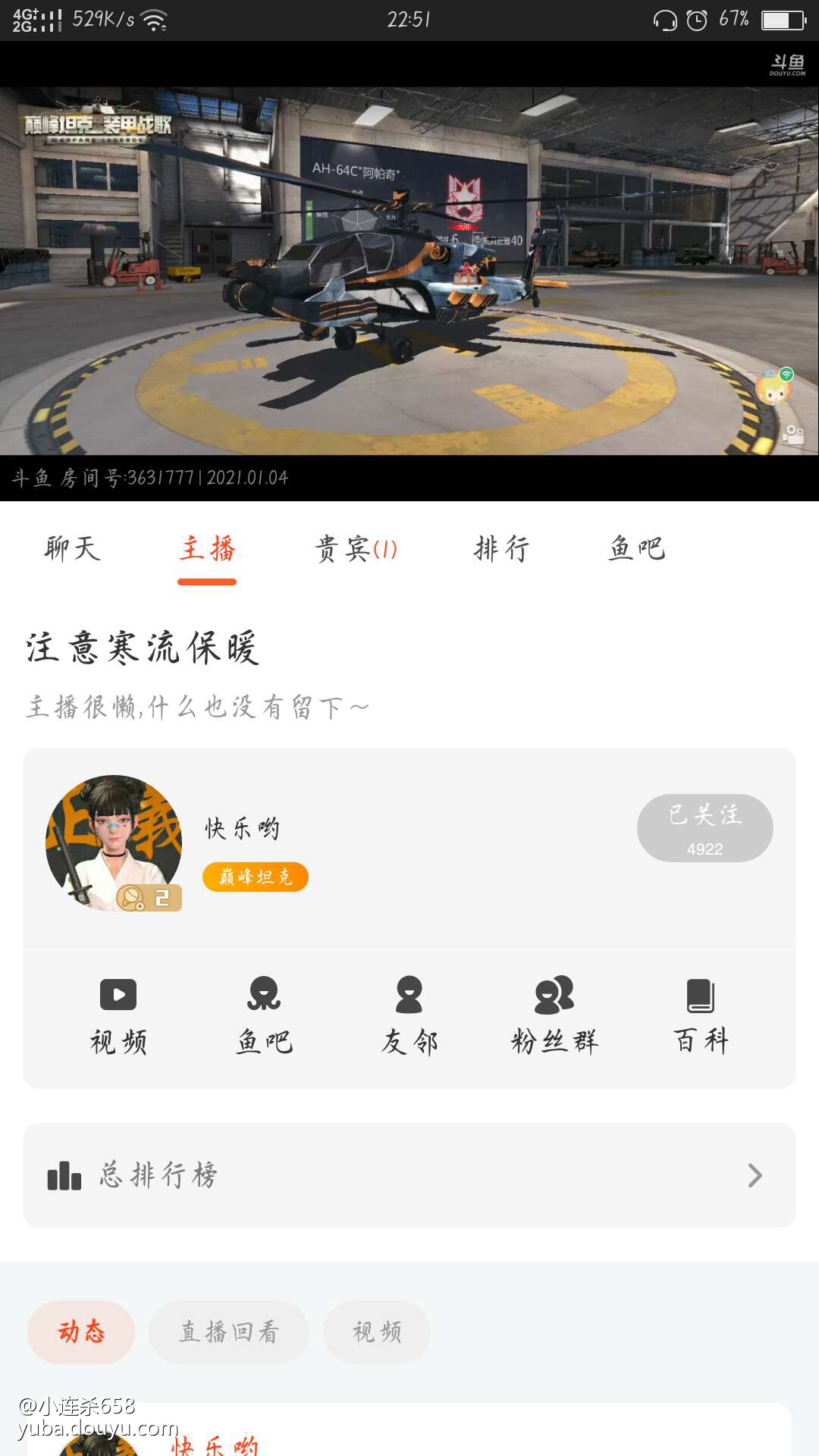Open the top 鱼吧 tab
819x1456 pixels.
click(637, 548)
